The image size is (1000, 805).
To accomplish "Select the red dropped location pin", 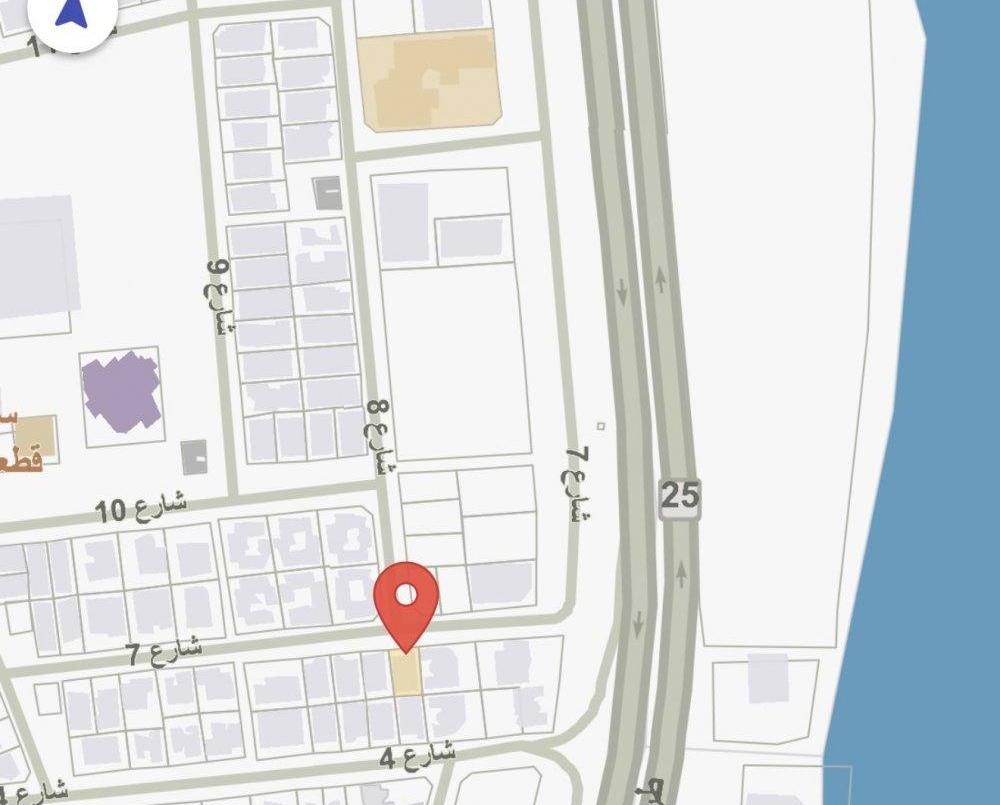I will (x=406, y=600).
